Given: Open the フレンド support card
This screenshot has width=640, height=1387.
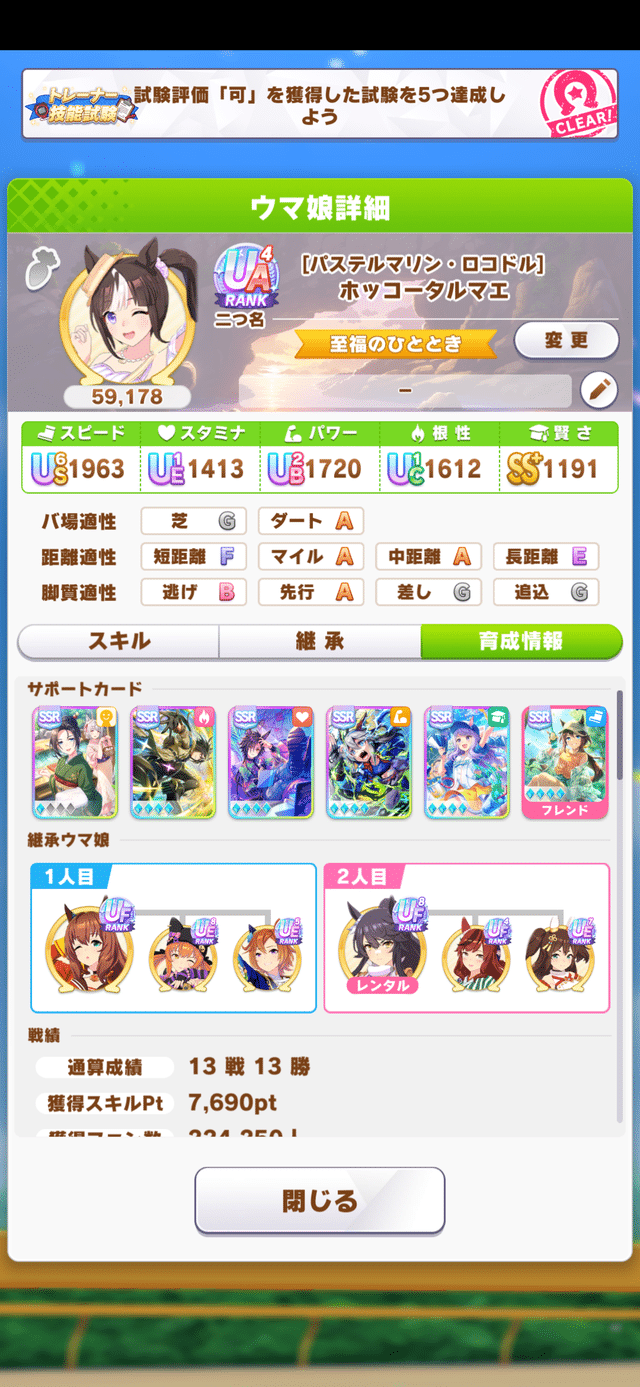Looking at the screenshot, I should click(564, 762).
